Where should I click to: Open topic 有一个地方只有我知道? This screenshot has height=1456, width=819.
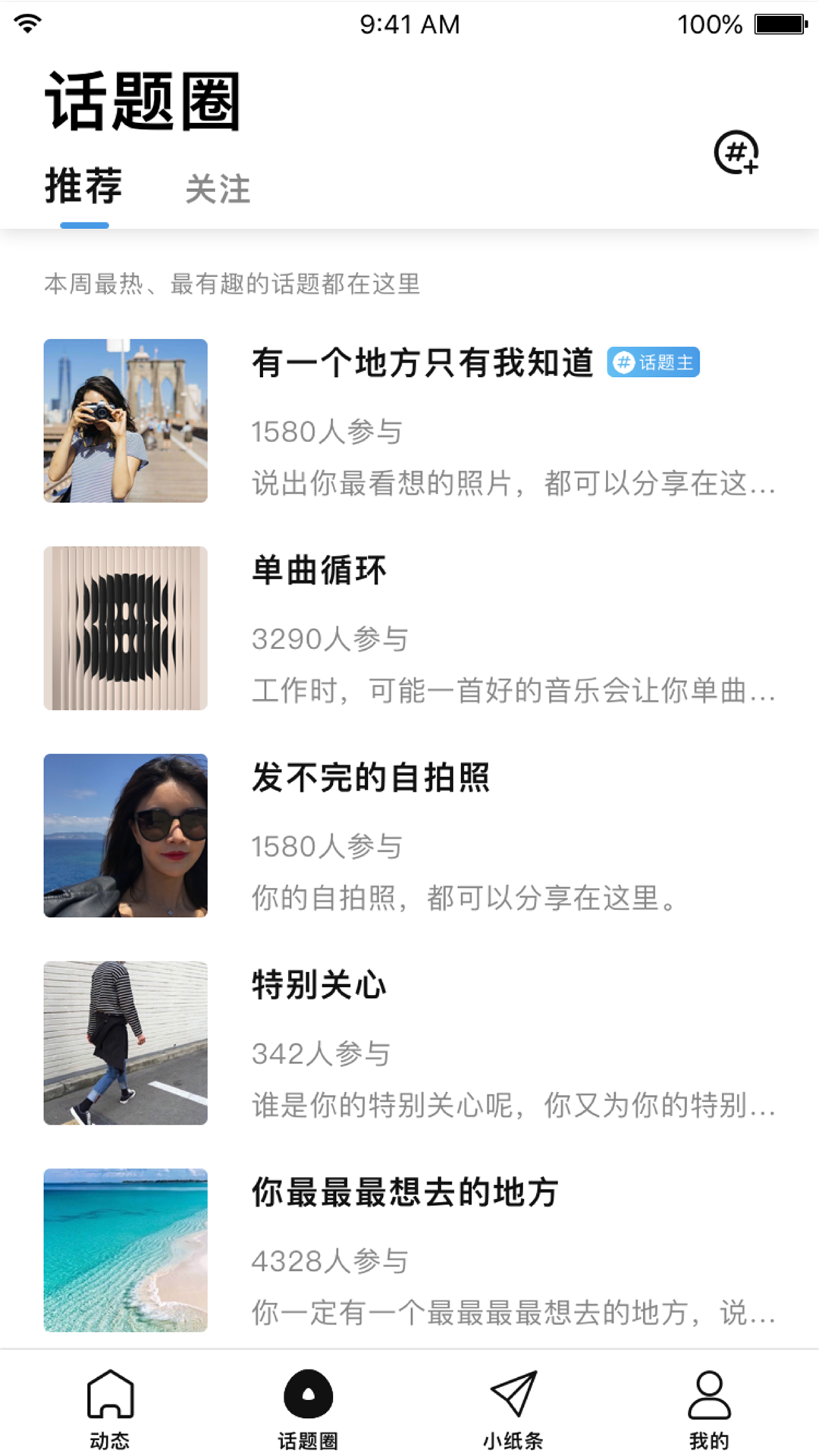click(x=422, y=363)
